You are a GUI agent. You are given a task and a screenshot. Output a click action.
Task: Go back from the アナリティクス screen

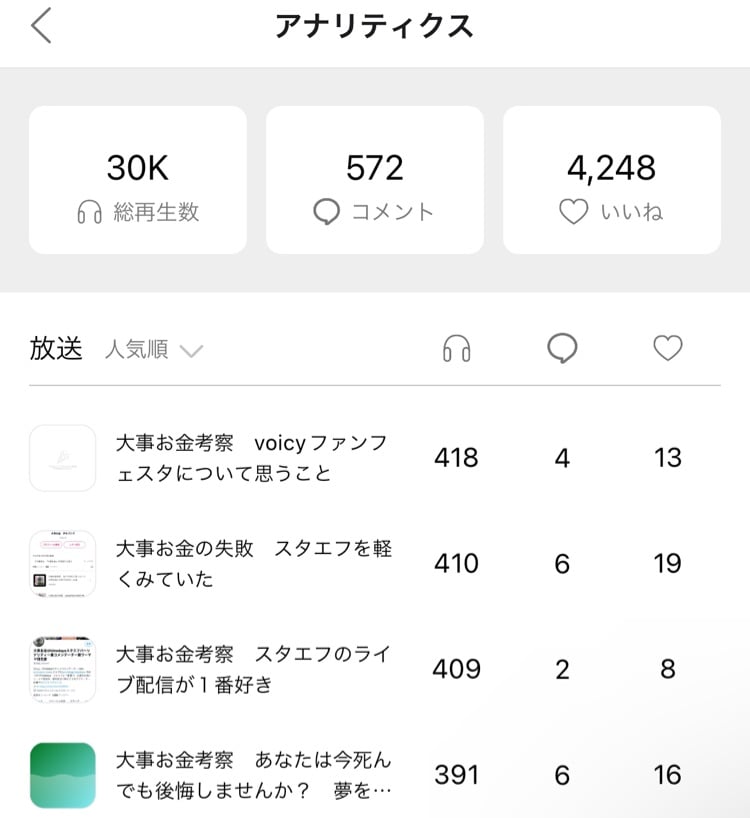(x=41, y=27)
